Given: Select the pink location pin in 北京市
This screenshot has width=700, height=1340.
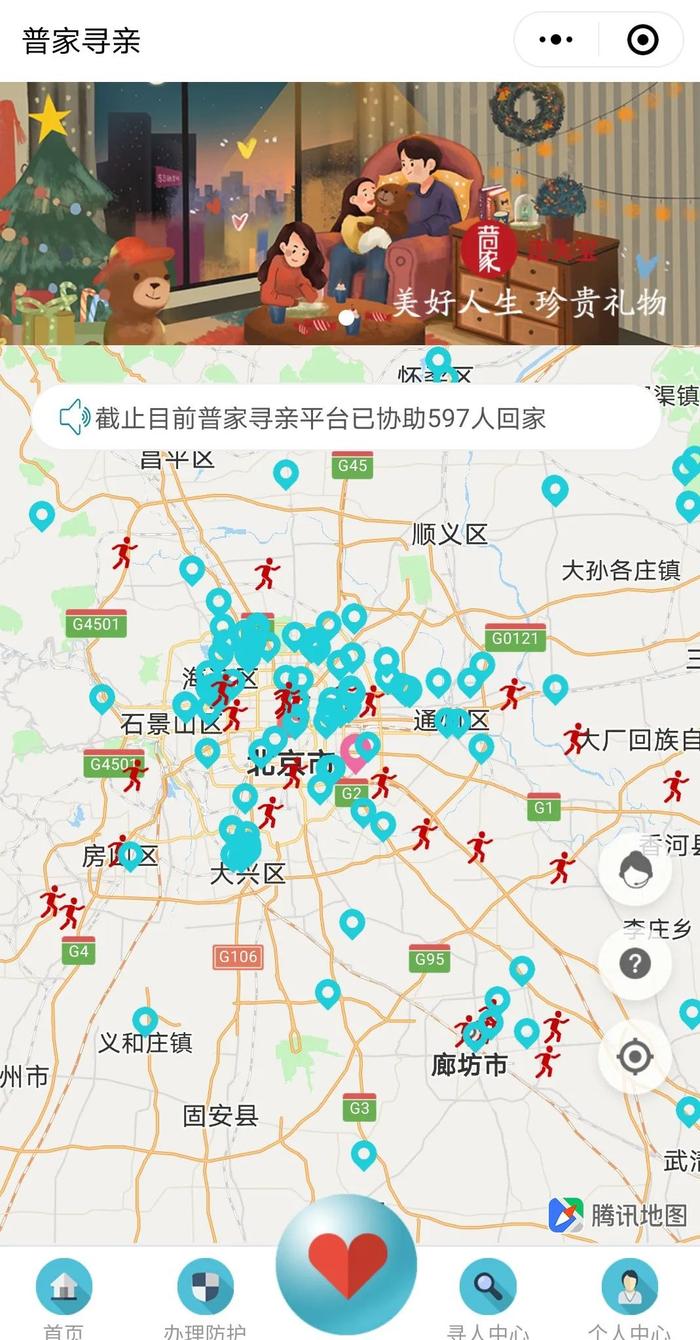Looking at the screenshot, I should click(x=354, y=750).
